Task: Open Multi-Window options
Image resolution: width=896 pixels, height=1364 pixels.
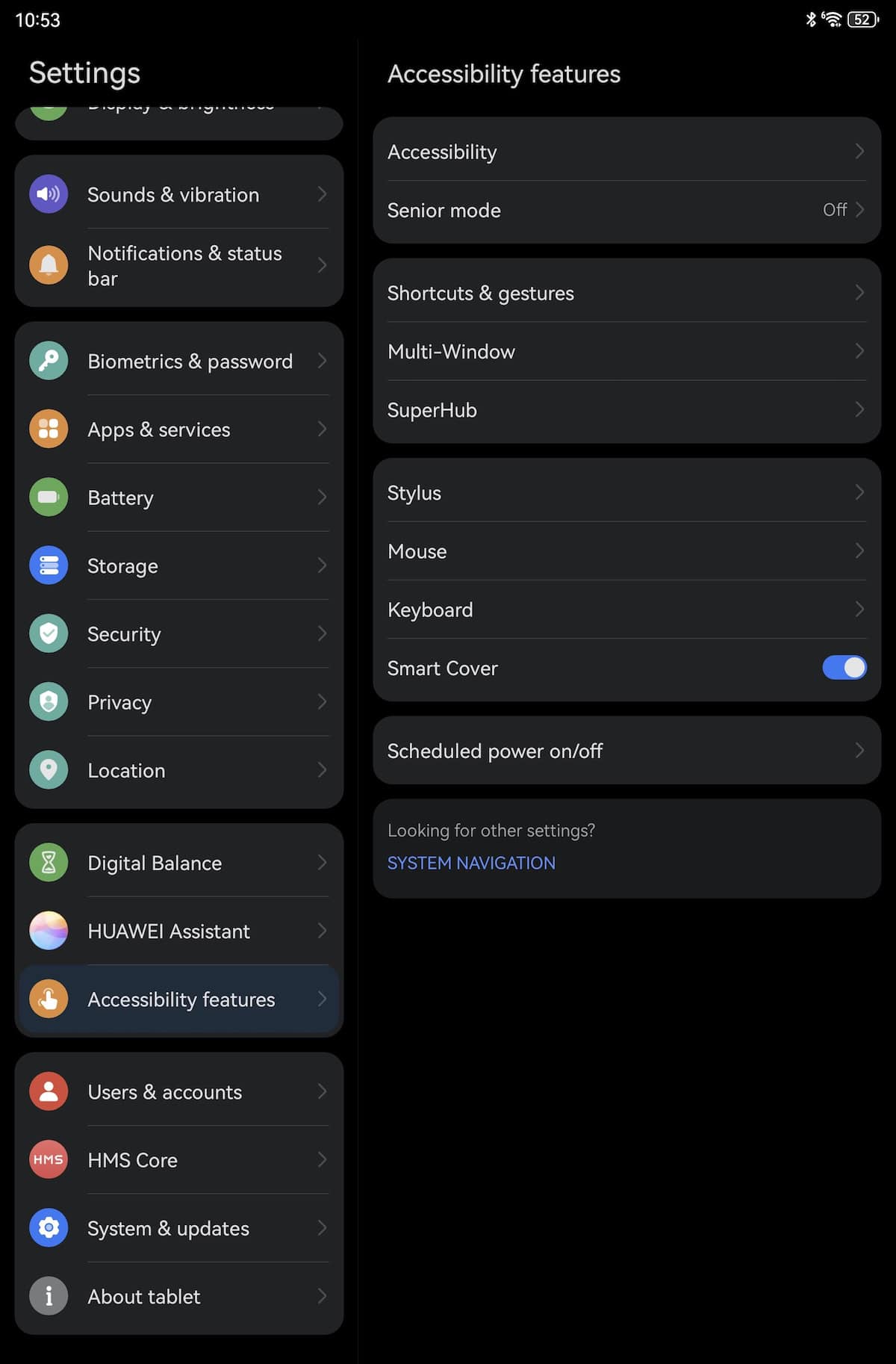Action: pos(626,351)
